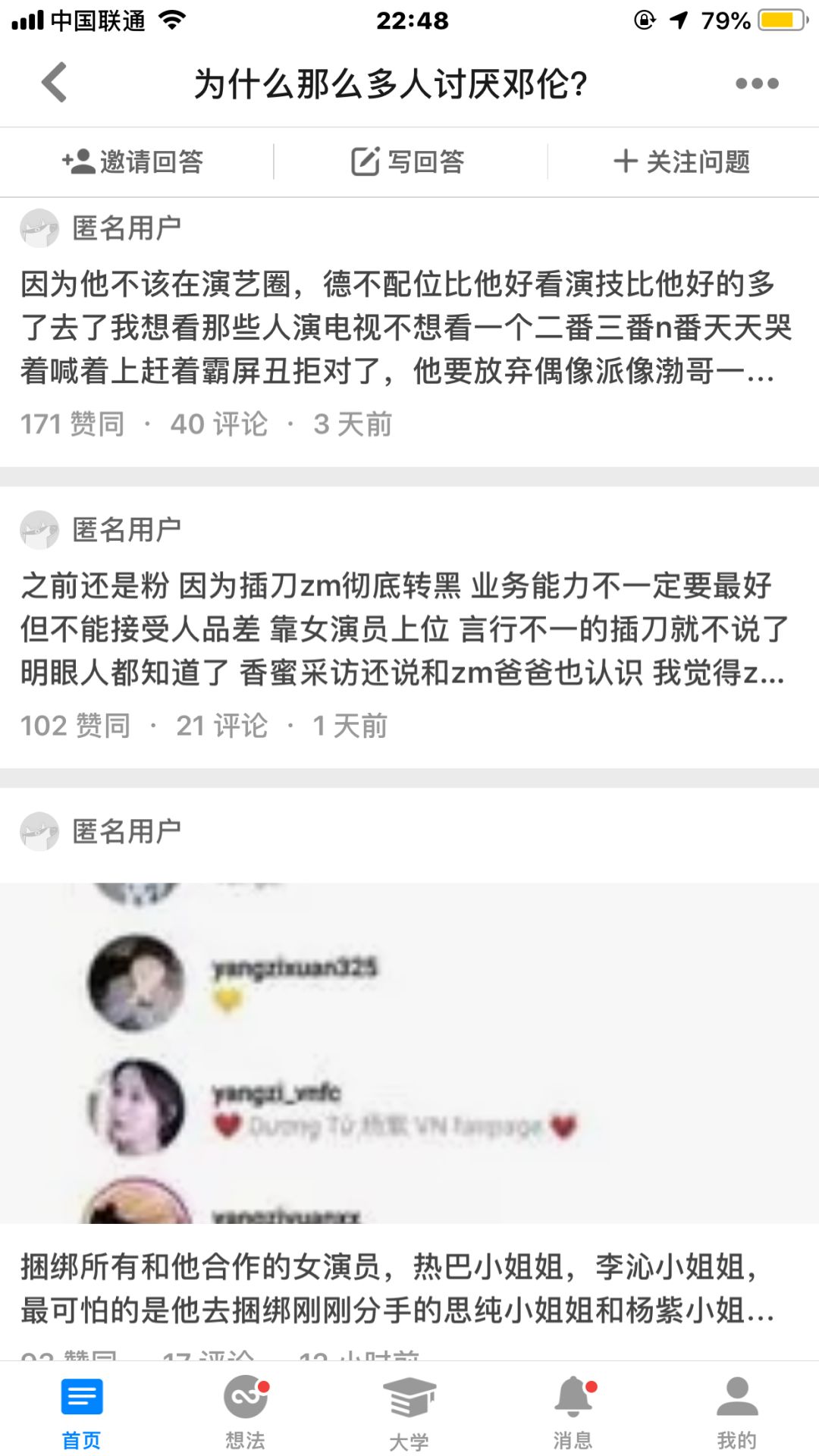Tap the 写回答 pencil icon
Screen dimensions: 819x1456
[x=366, y=161]
